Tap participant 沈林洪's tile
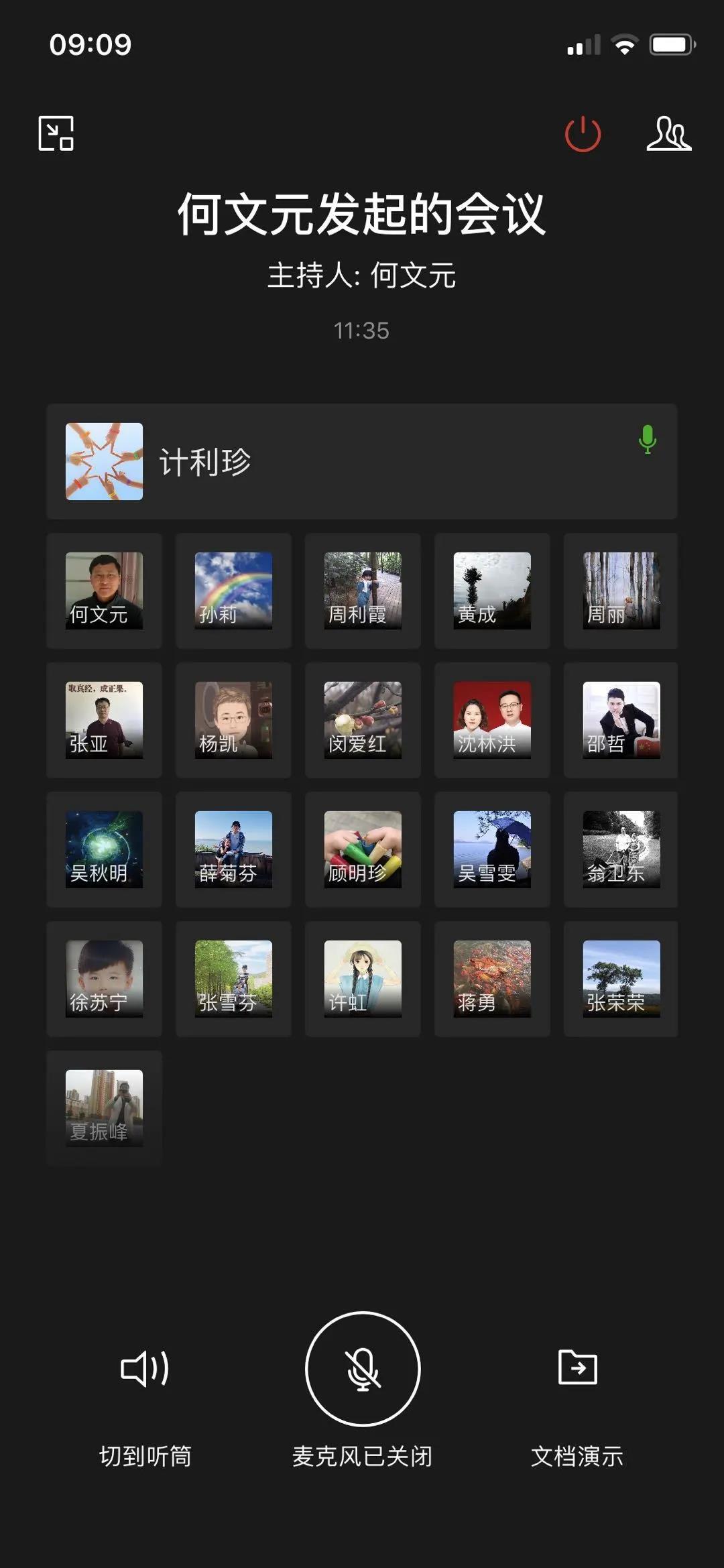Image resolution: width=724 pixels, height=1568 pixels. pyautogui.click(x=492, y=720)
